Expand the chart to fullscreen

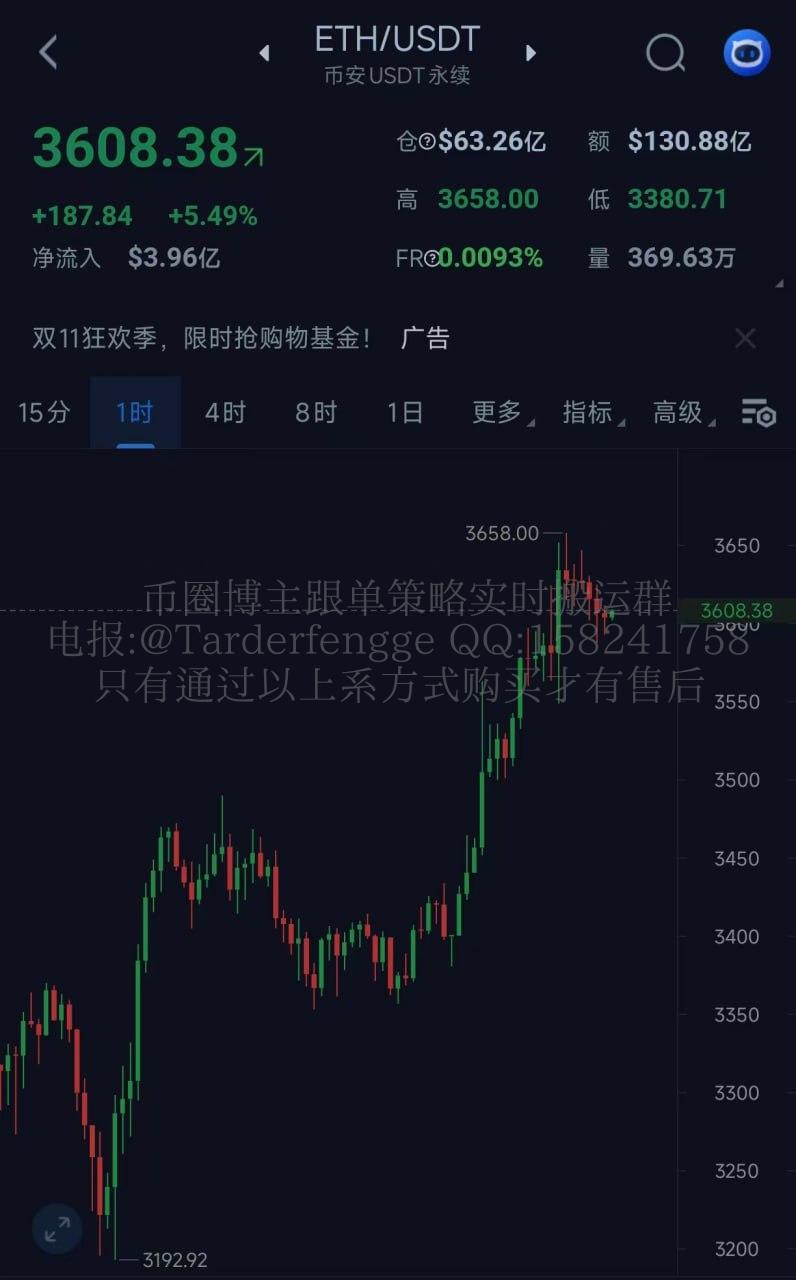click(57, 1229)
